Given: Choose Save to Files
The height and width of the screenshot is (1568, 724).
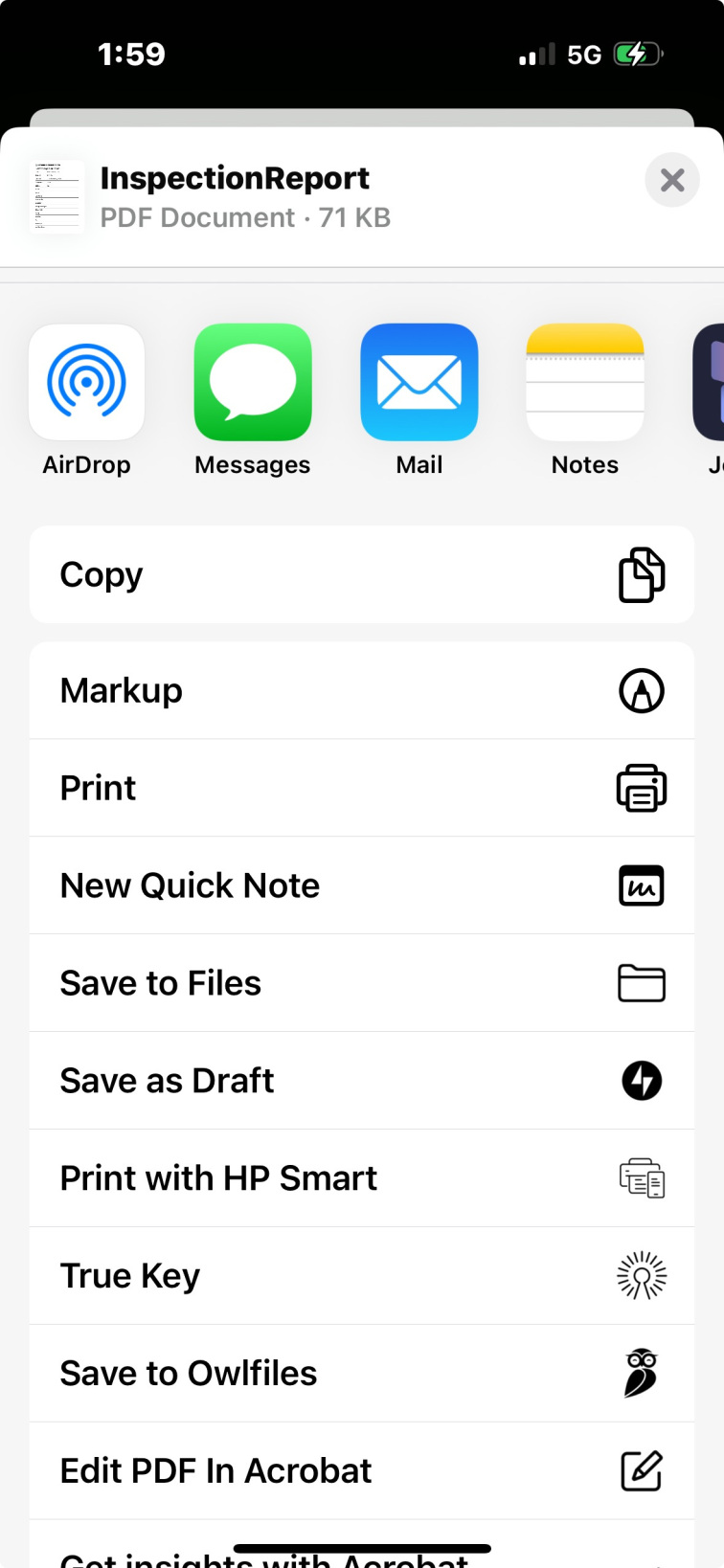Looking at the screenshot, I should point(362,984).
